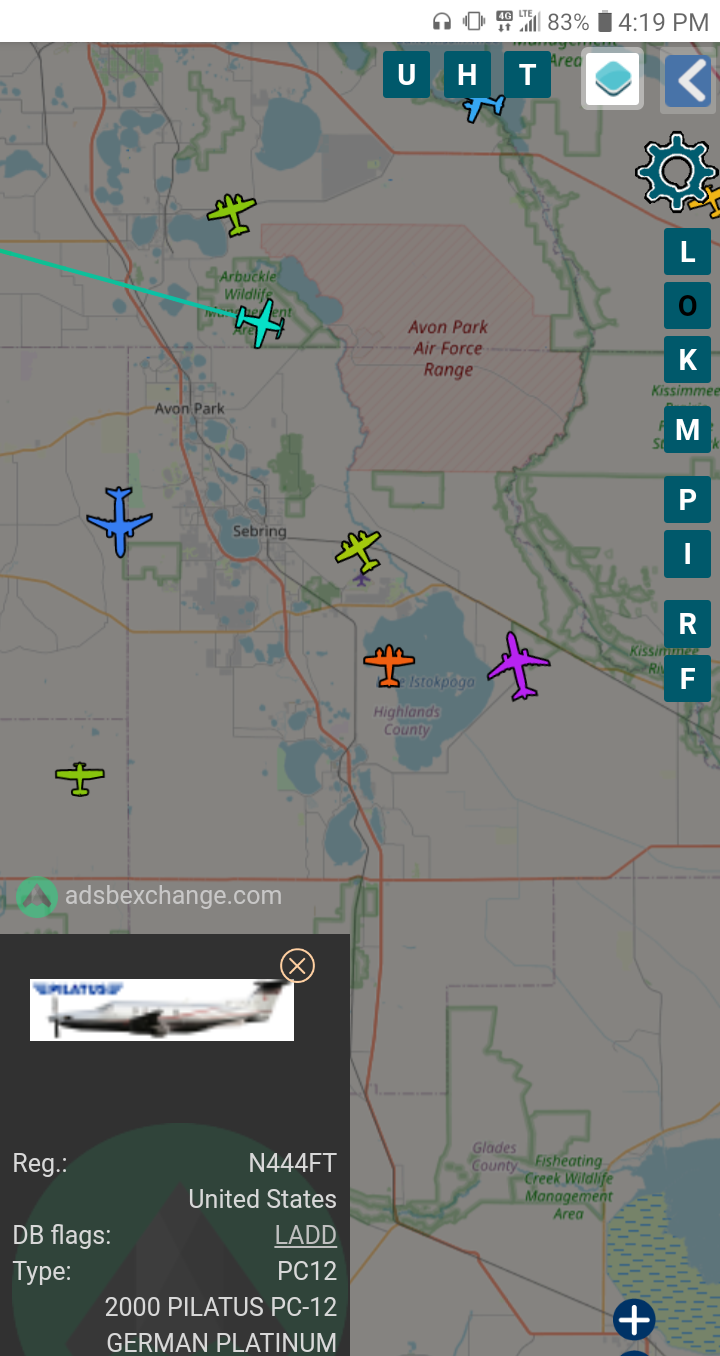Open the LADD database flag link
720x1356 pixels.
(306, 1235)
